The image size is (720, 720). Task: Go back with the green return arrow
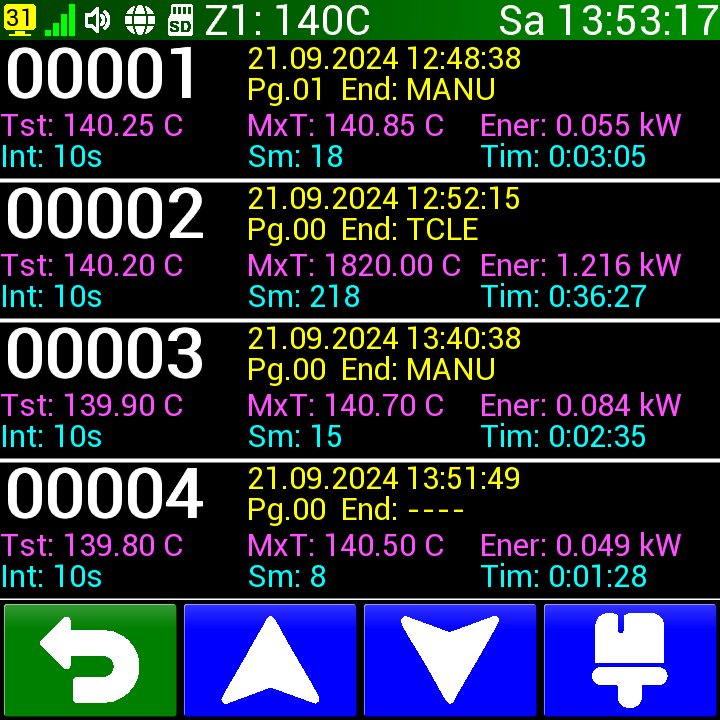[90, 660]
